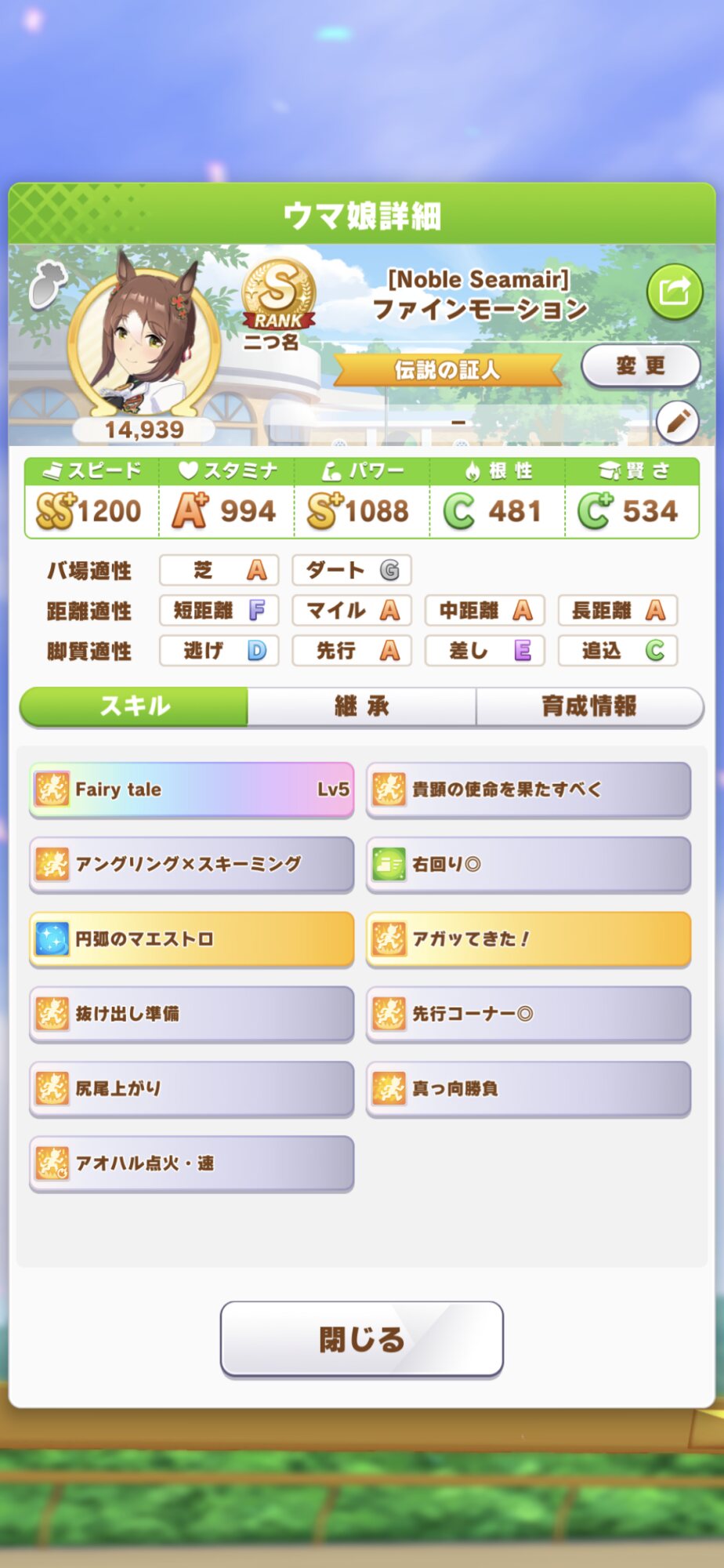724x1568 pixels.
Task: Switch to the 継承 tab
Action: (x=361, y=706)
